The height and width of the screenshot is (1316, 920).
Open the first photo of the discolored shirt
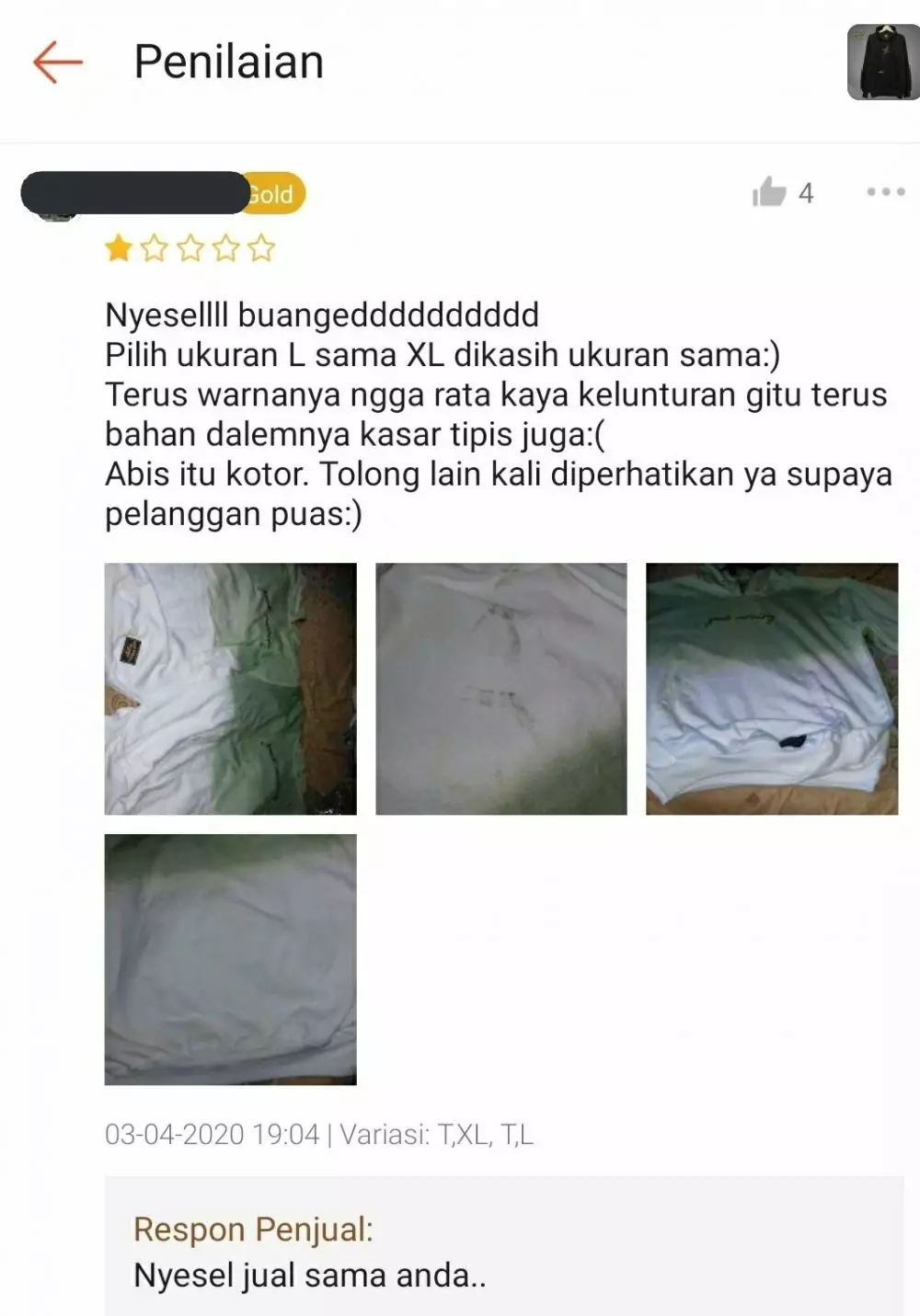pyautogui.click(x=230, y=688)
